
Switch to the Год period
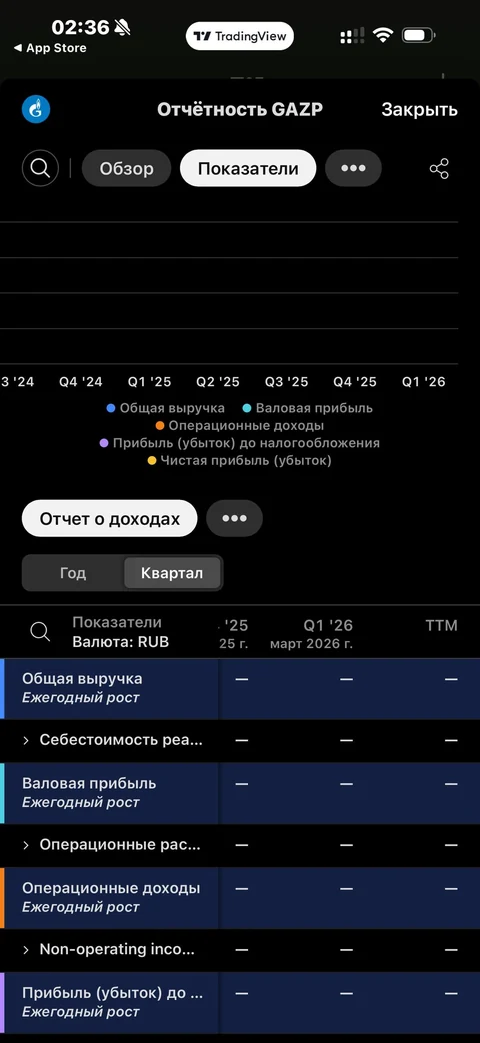coord(72,573)
